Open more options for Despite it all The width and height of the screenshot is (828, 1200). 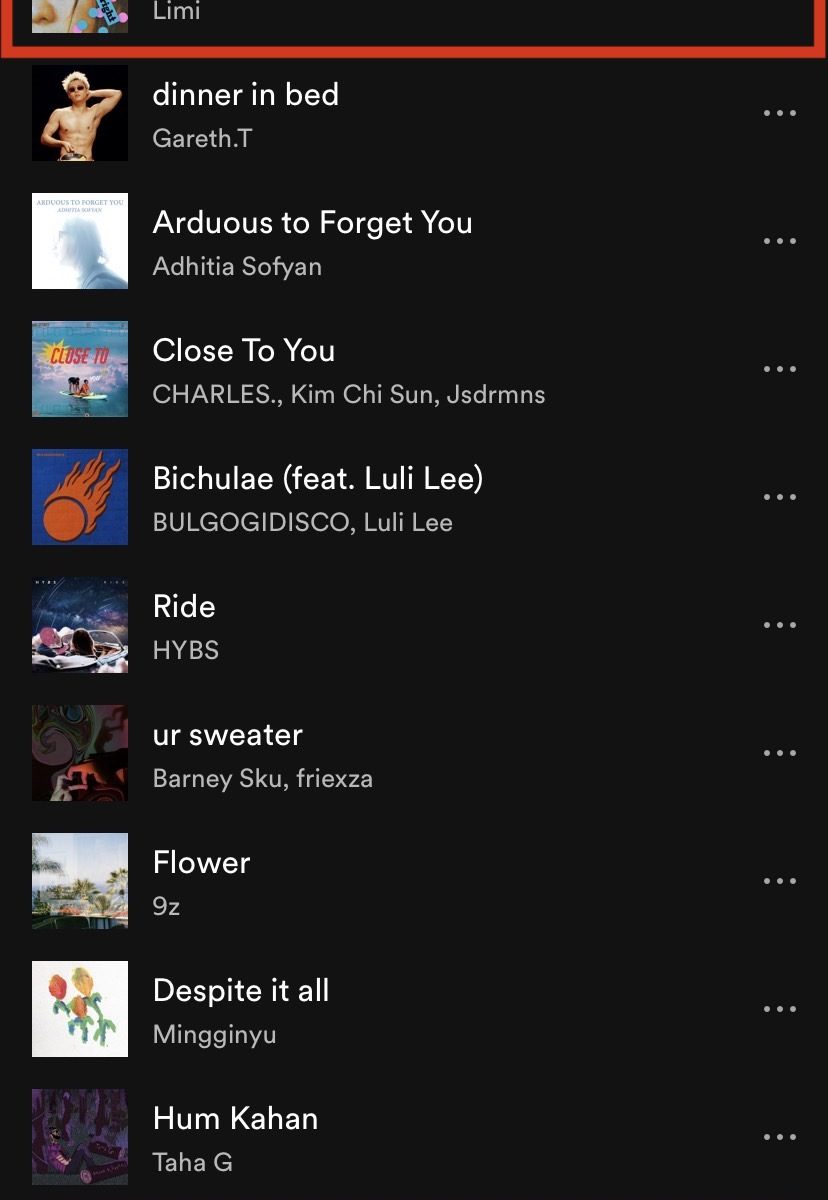(x=779, y=1009)
